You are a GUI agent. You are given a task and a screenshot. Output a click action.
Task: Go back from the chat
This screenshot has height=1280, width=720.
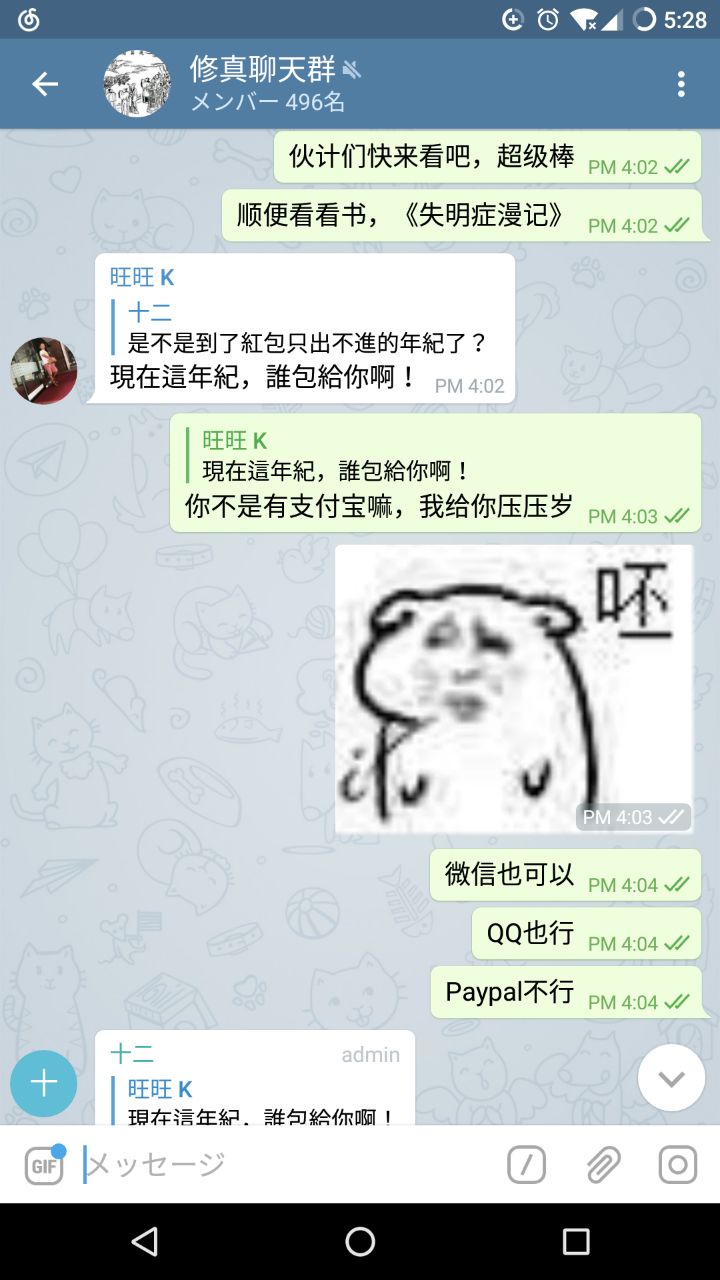pyautogui.click(x=45, y=84)
